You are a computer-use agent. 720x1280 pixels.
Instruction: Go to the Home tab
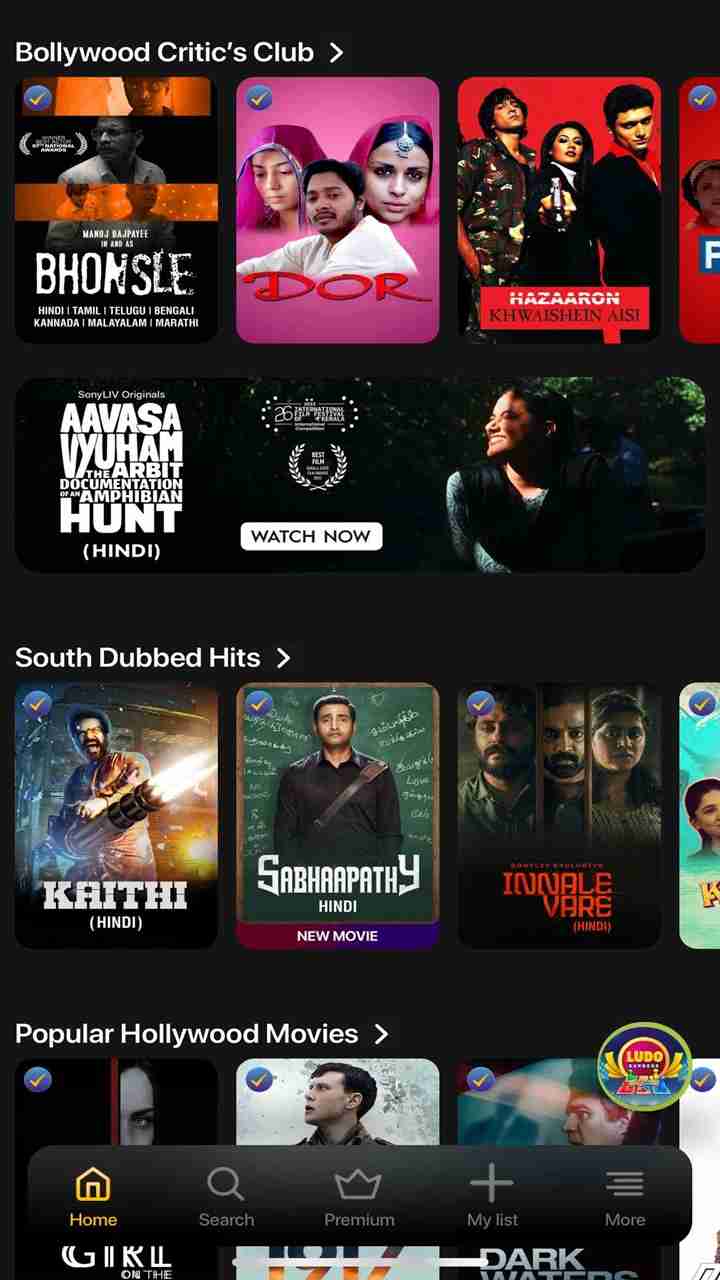(93, 1198)
